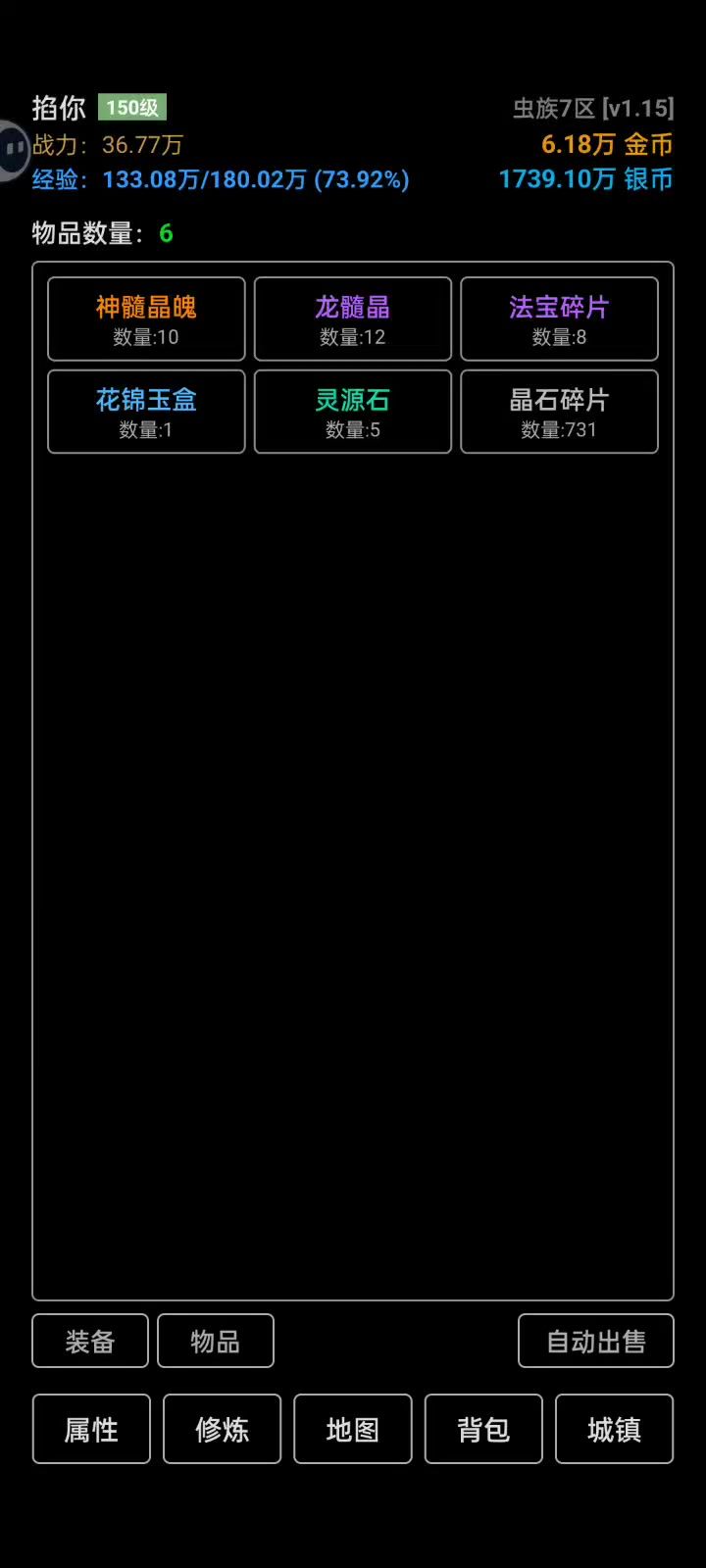Tap the 自动出售 button
706x1568 pixels.
pyautogui.click(x=596, y=1341)
